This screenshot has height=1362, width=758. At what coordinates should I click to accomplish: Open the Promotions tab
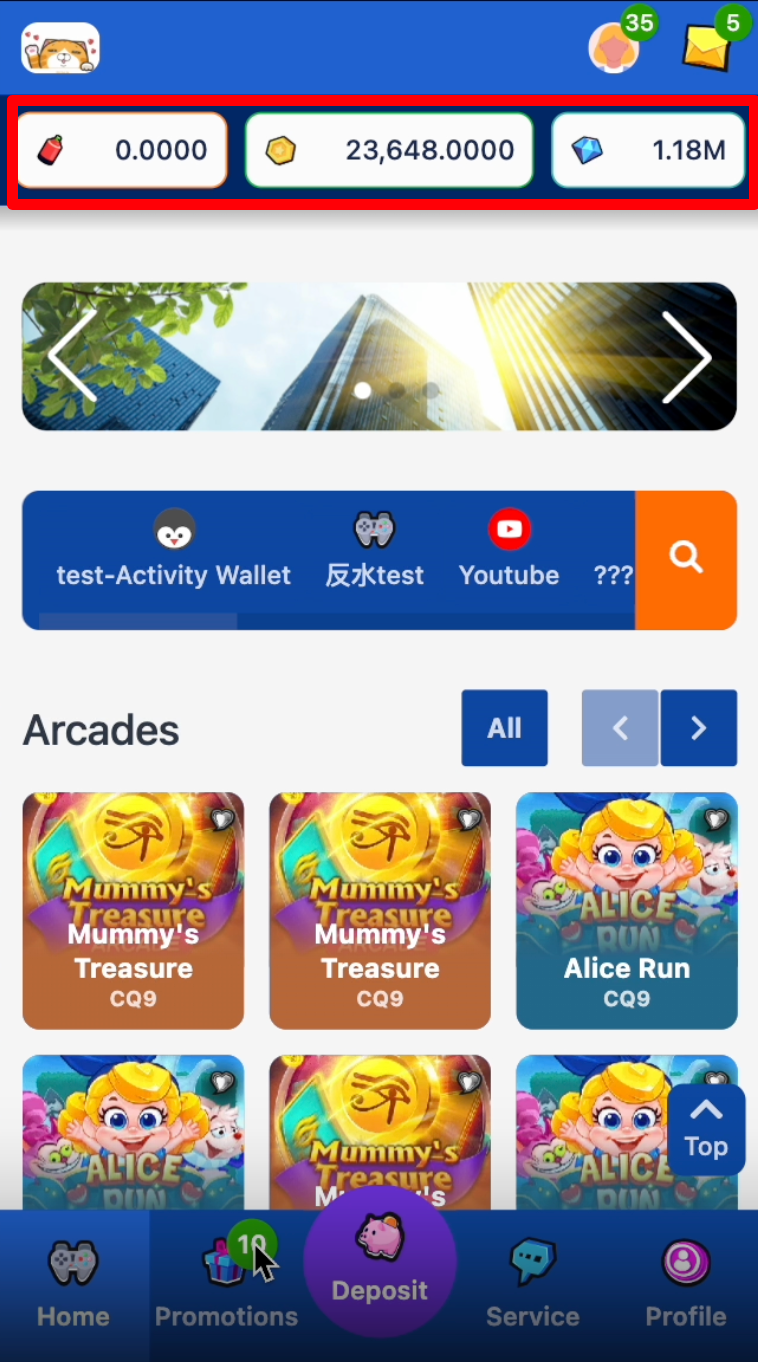[226, 1286]
